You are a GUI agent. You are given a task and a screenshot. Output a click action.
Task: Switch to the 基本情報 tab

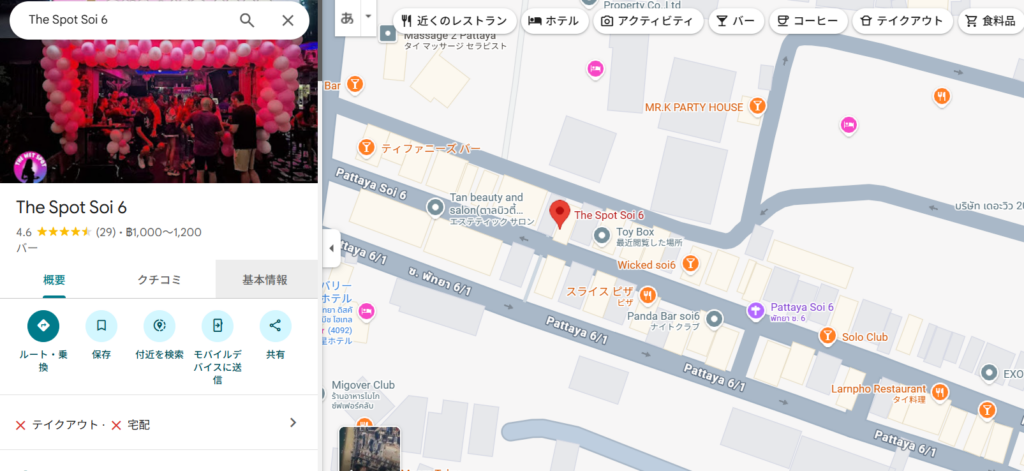click(265, 280)
